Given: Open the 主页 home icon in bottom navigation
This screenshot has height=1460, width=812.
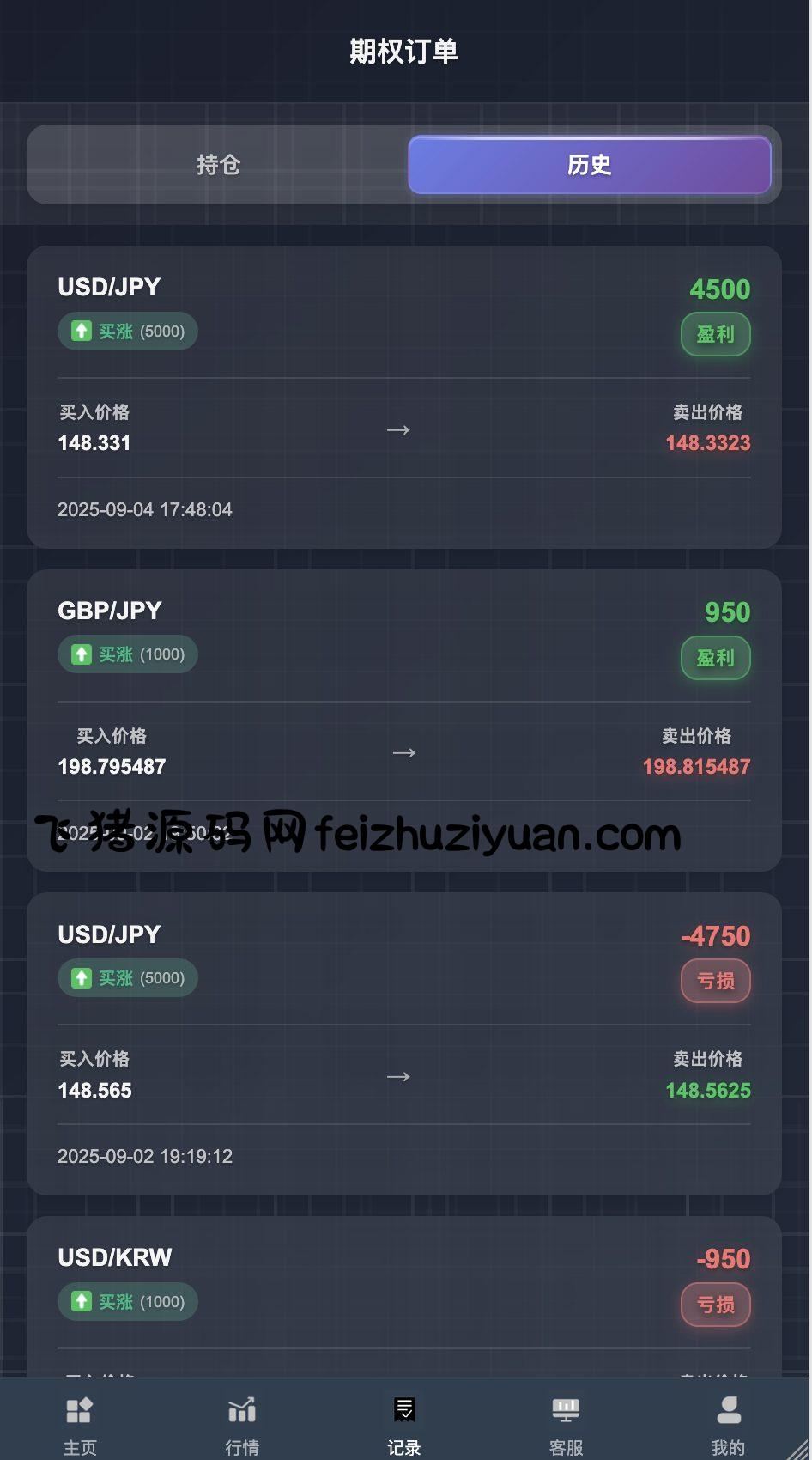Looking at the screenshot, I should pyautogui.click(x=79, y=1410).
